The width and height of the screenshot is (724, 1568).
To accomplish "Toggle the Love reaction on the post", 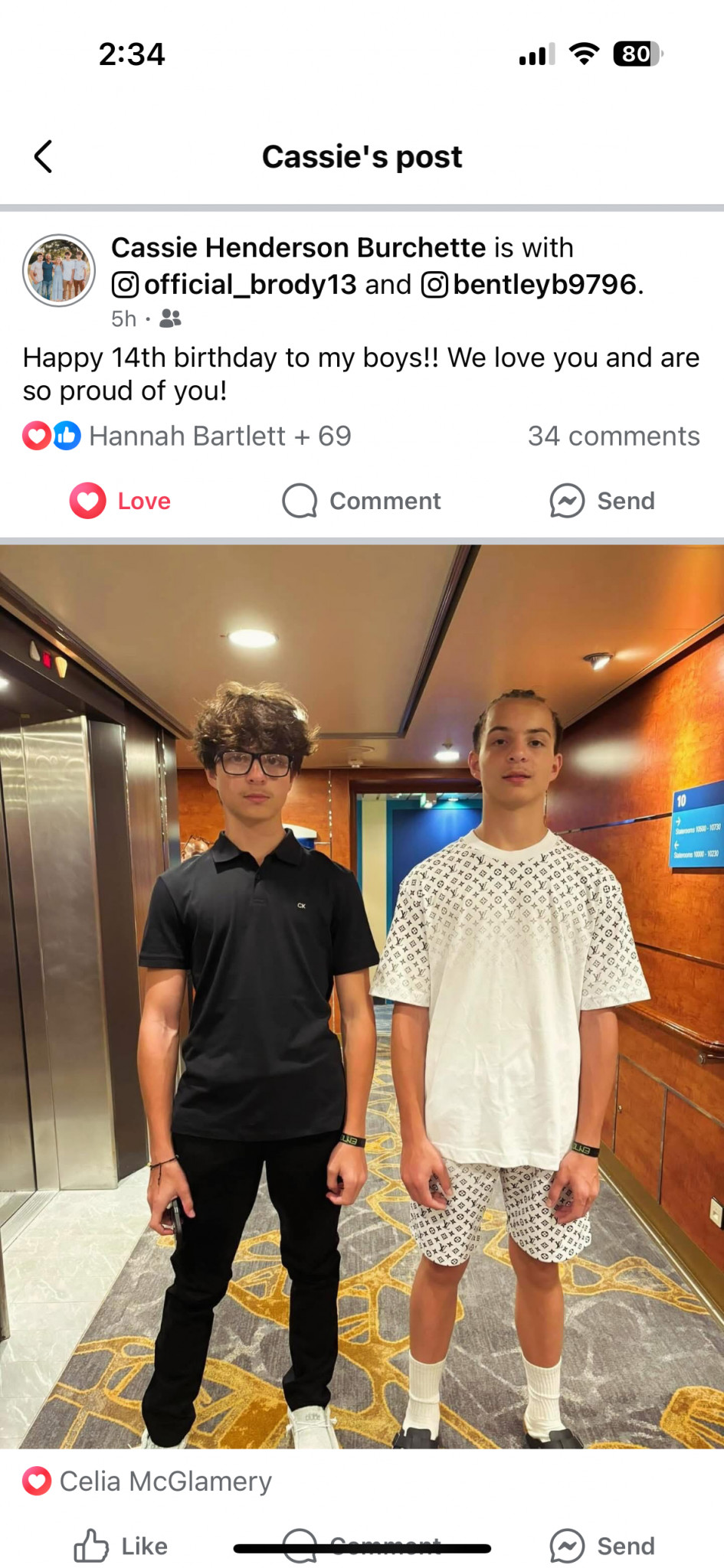I will pos(121,501).
